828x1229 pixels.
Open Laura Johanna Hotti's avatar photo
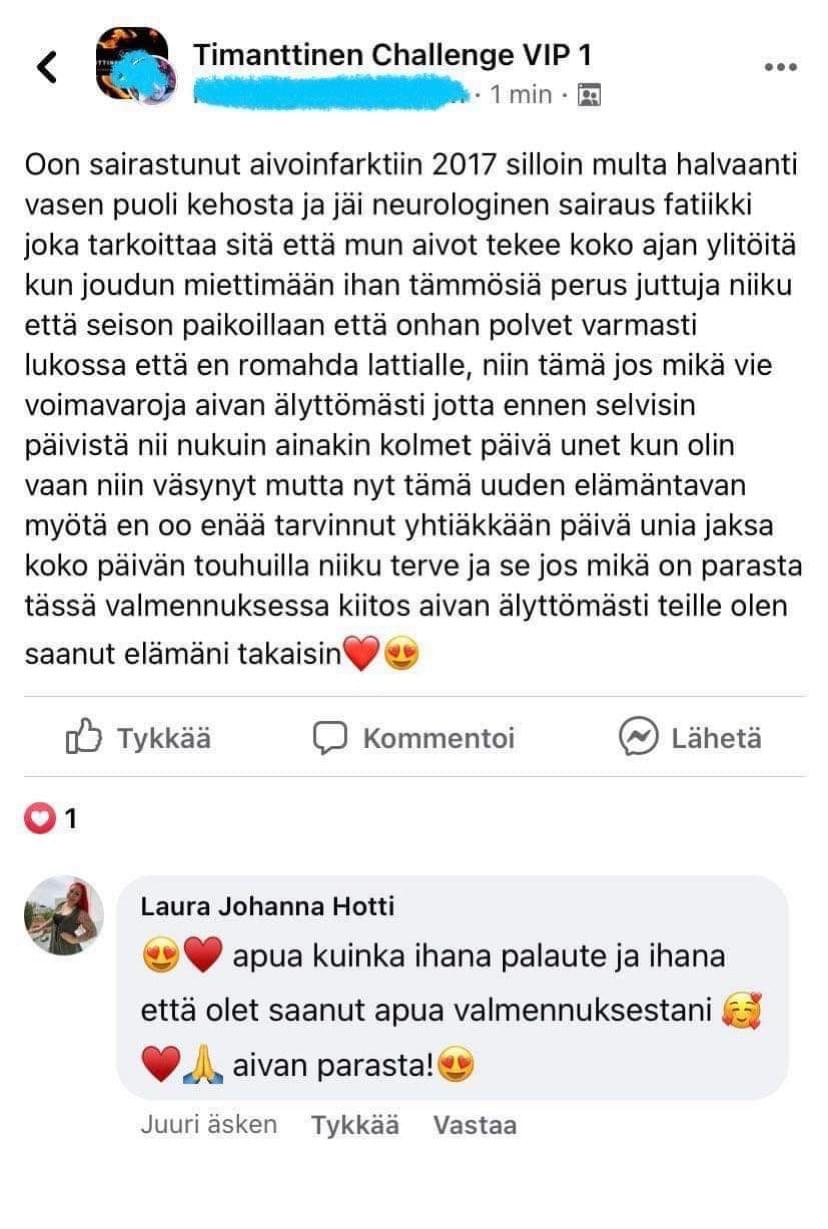tap(63, 916)
